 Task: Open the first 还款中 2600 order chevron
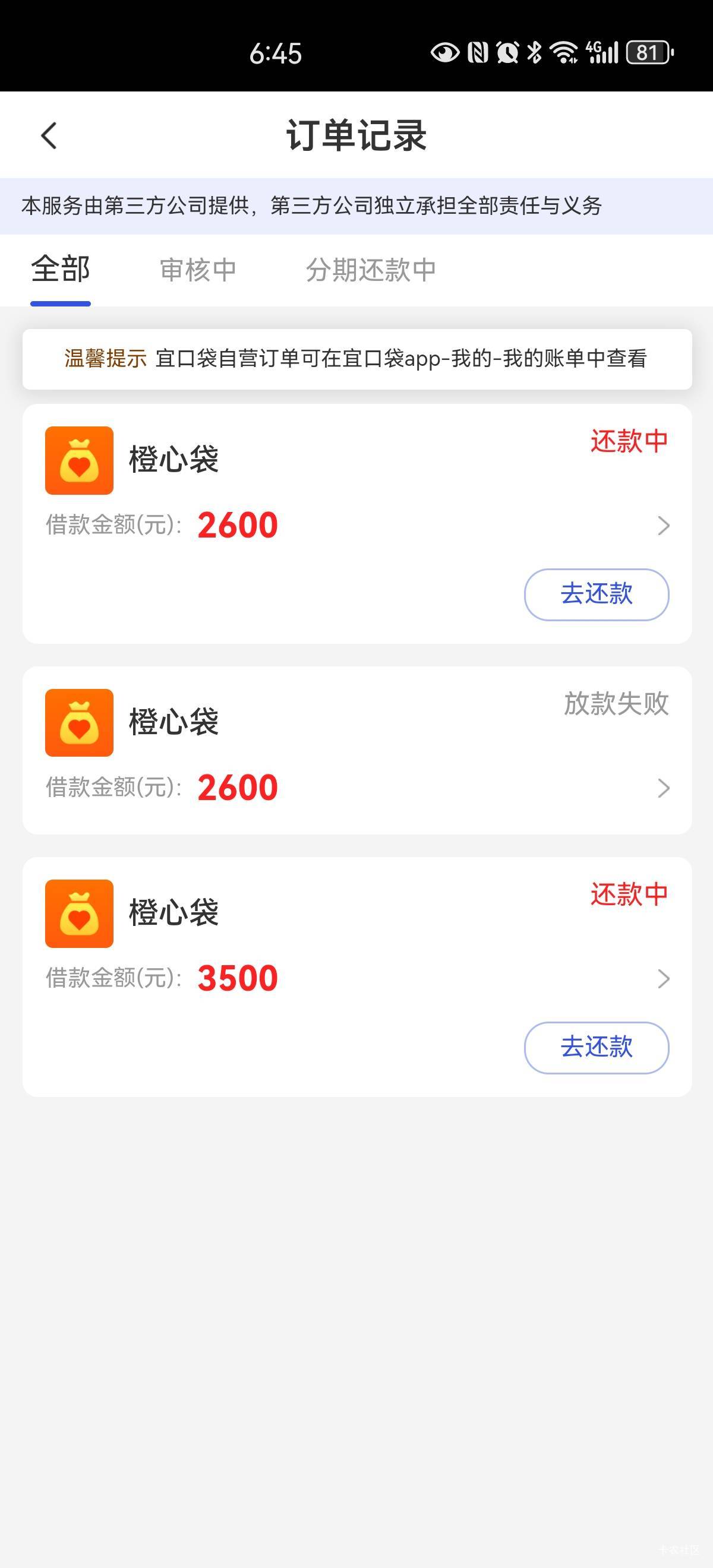click(x=663, y=525)
